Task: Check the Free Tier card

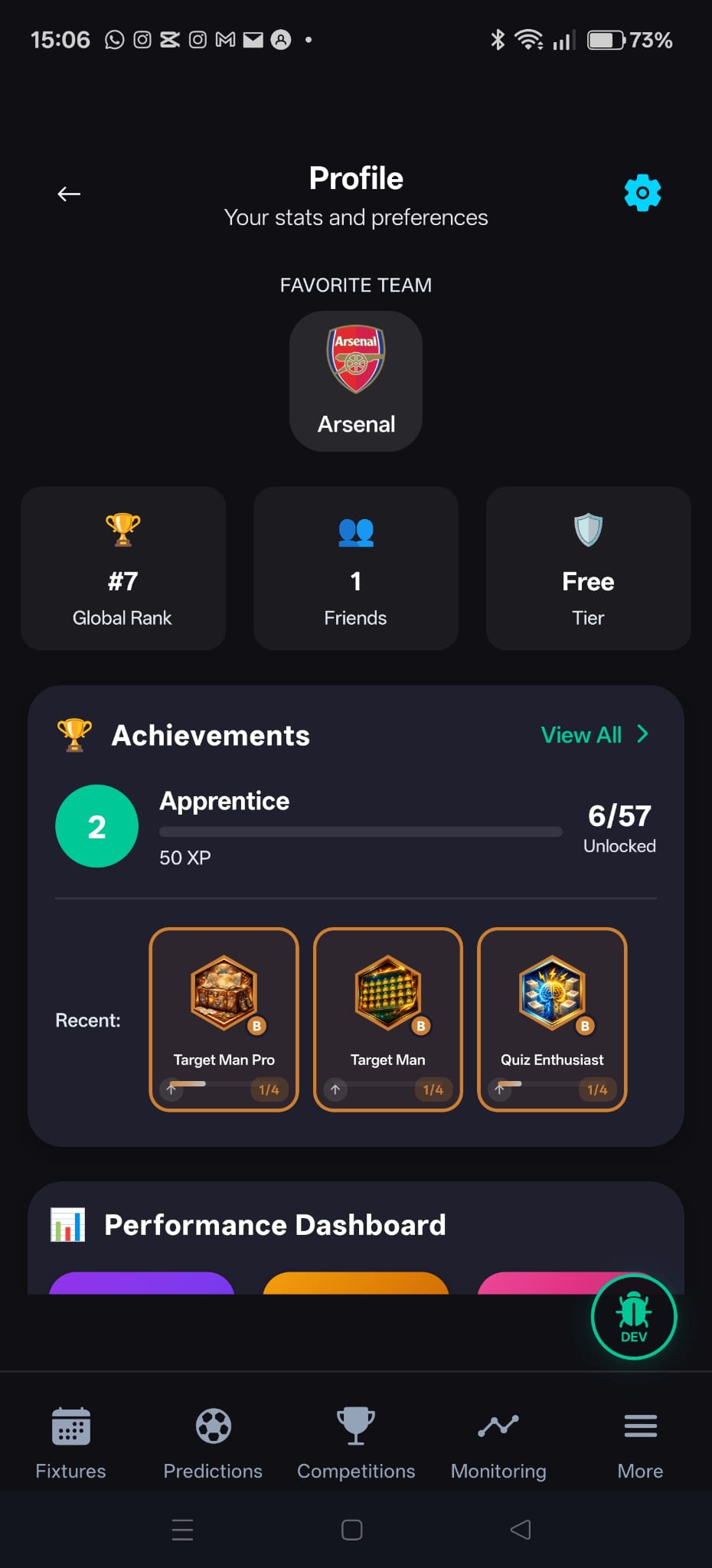Action: point(588,568)
